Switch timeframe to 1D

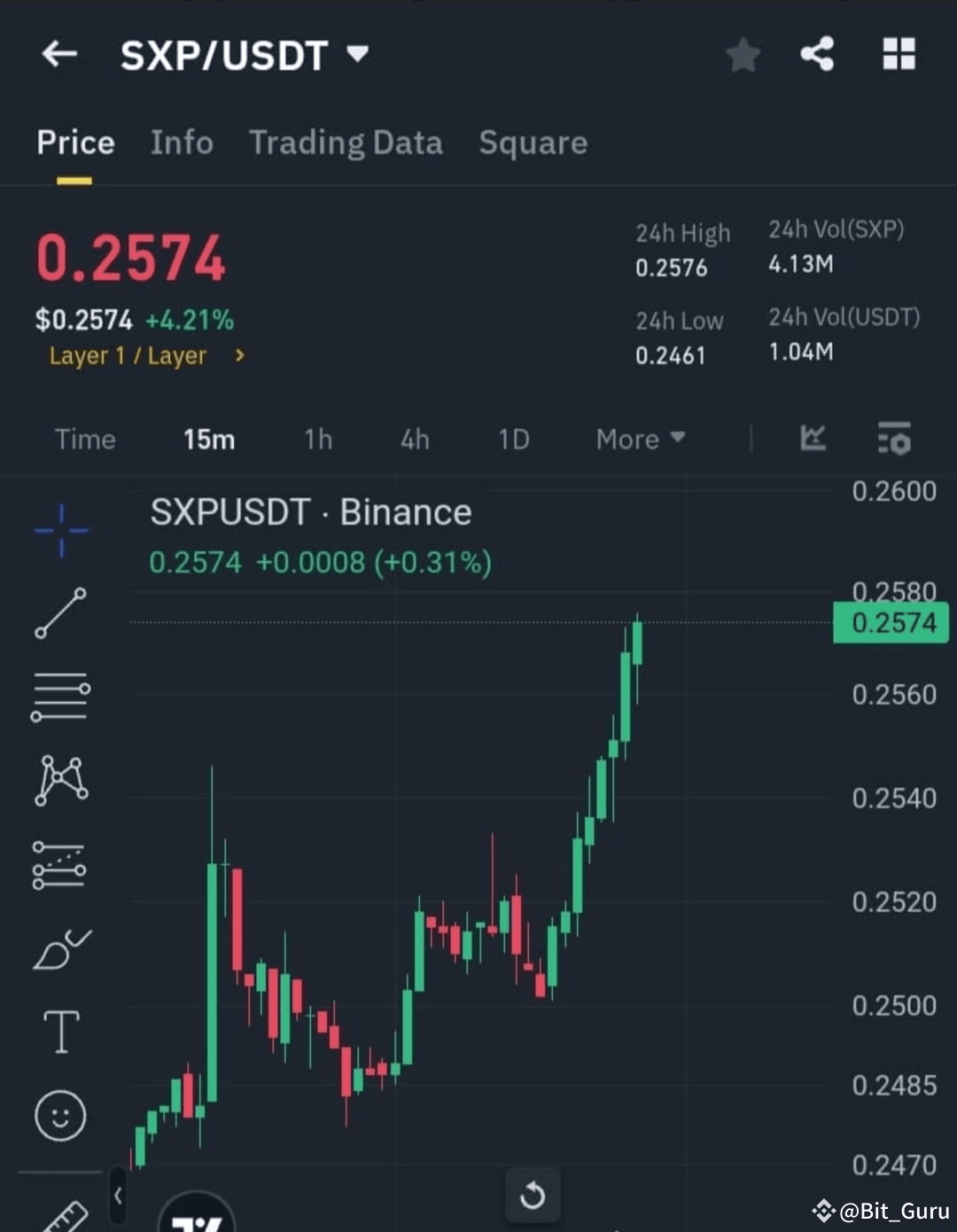(x=513, y=439)
